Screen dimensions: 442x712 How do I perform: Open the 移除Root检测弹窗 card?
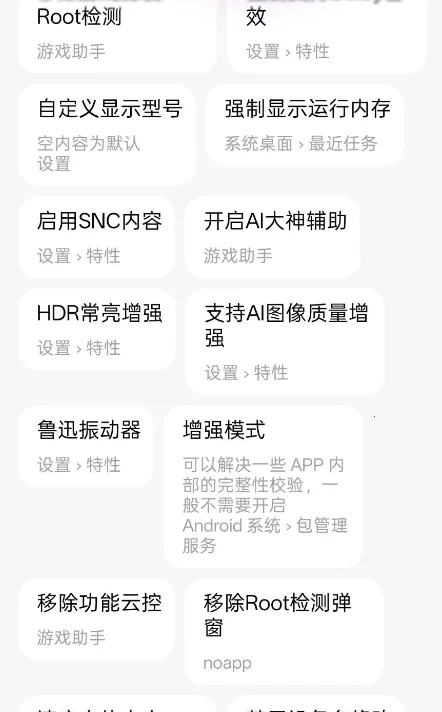284,631
